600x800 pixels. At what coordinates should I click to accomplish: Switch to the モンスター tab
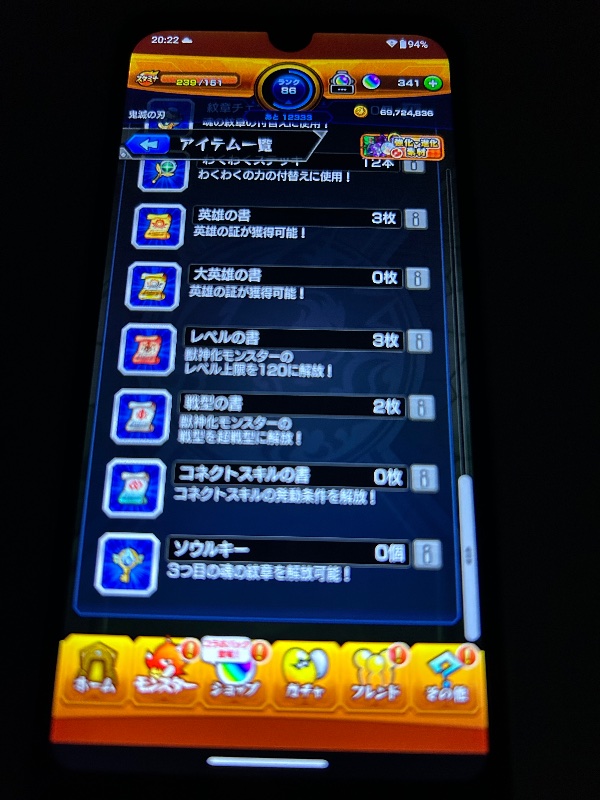click(166, 677)
